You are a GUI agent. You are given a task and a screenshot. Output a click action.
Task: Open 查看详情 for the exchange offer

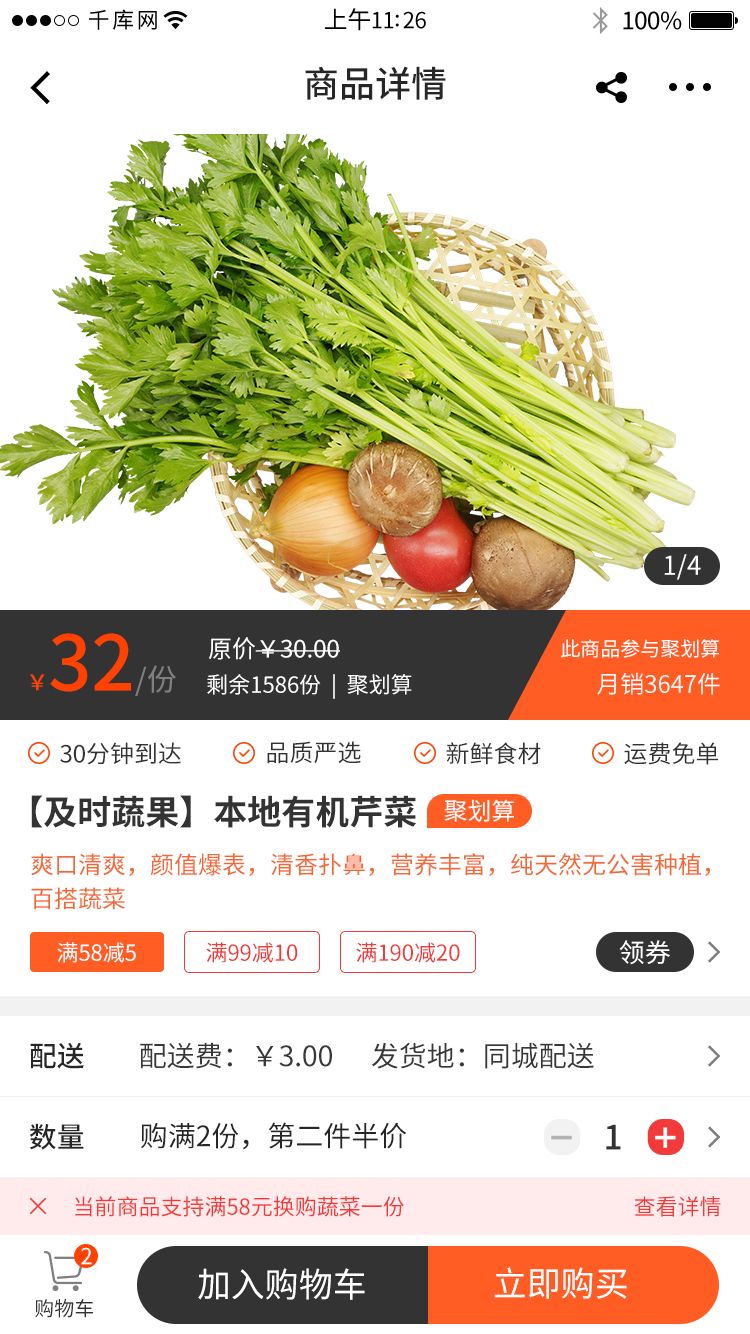[677, 1206]
